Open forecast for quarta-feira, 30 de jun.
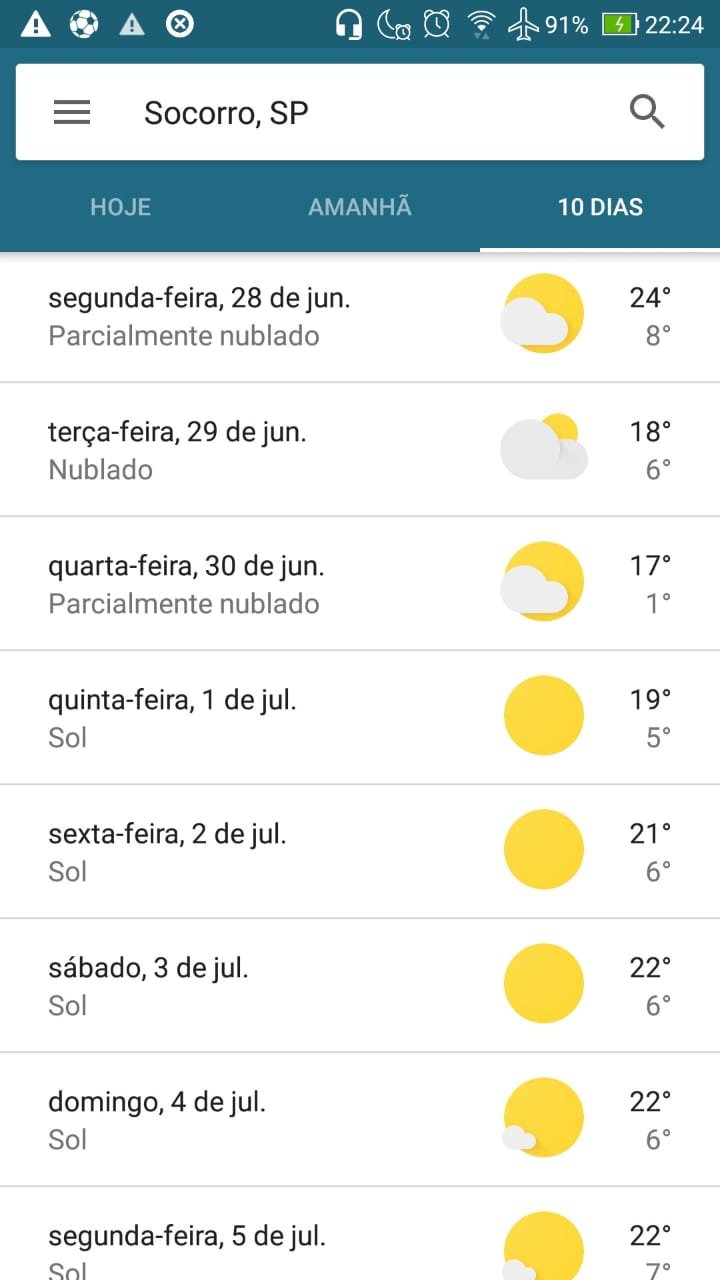Image resolution: width=720 pixels, height=1280 pixels. 360,584
